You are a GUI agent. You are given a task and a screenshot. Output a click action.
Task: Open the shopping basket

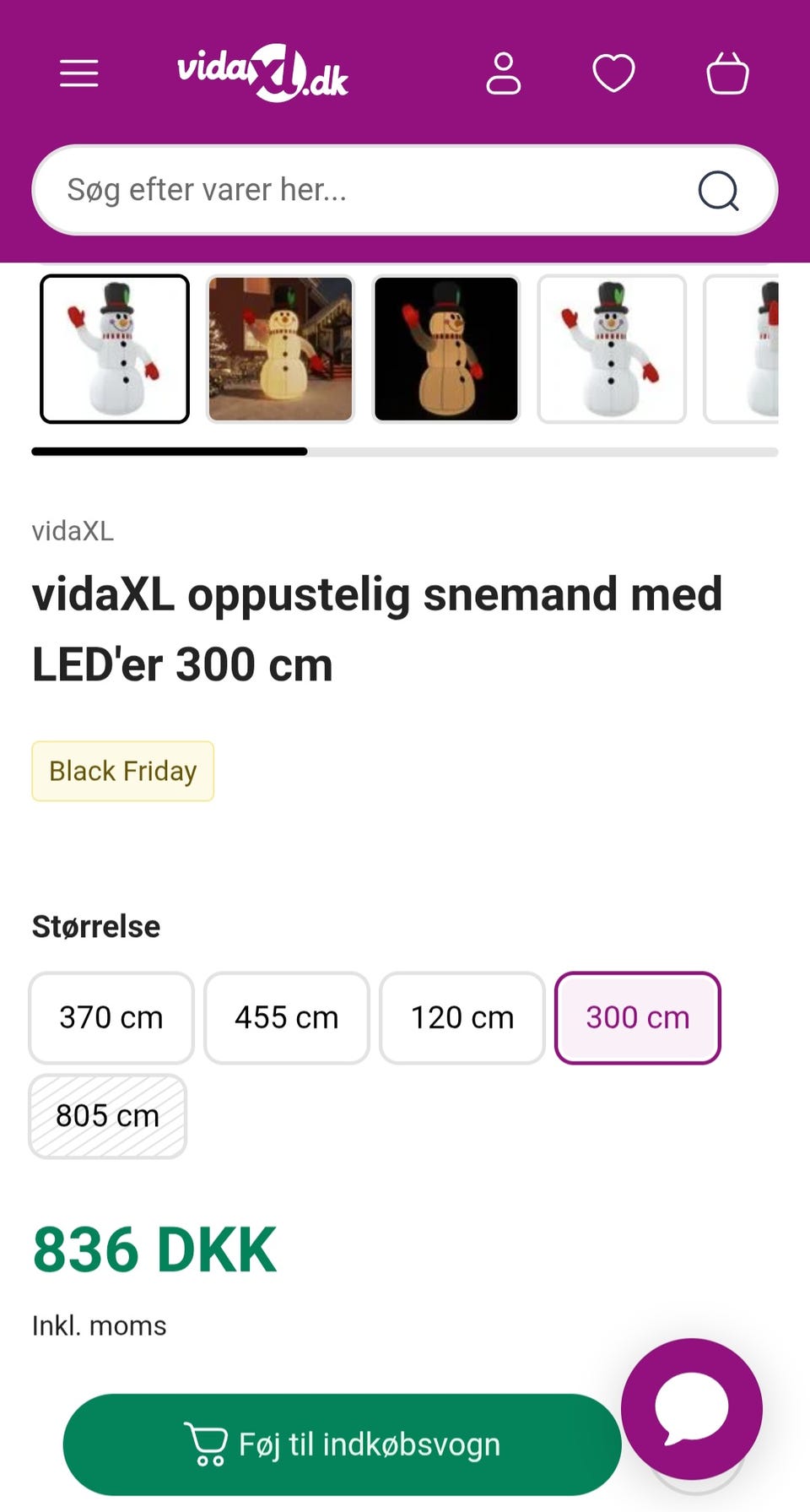(727, 73)
